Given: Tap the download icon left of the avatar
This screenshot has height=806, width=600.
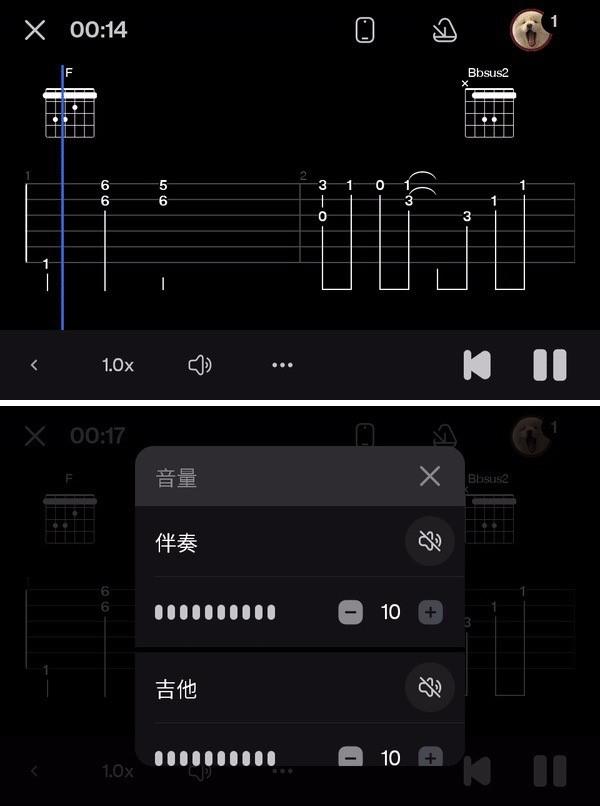Looking at the screenshot, I should [x=445, y=30].
